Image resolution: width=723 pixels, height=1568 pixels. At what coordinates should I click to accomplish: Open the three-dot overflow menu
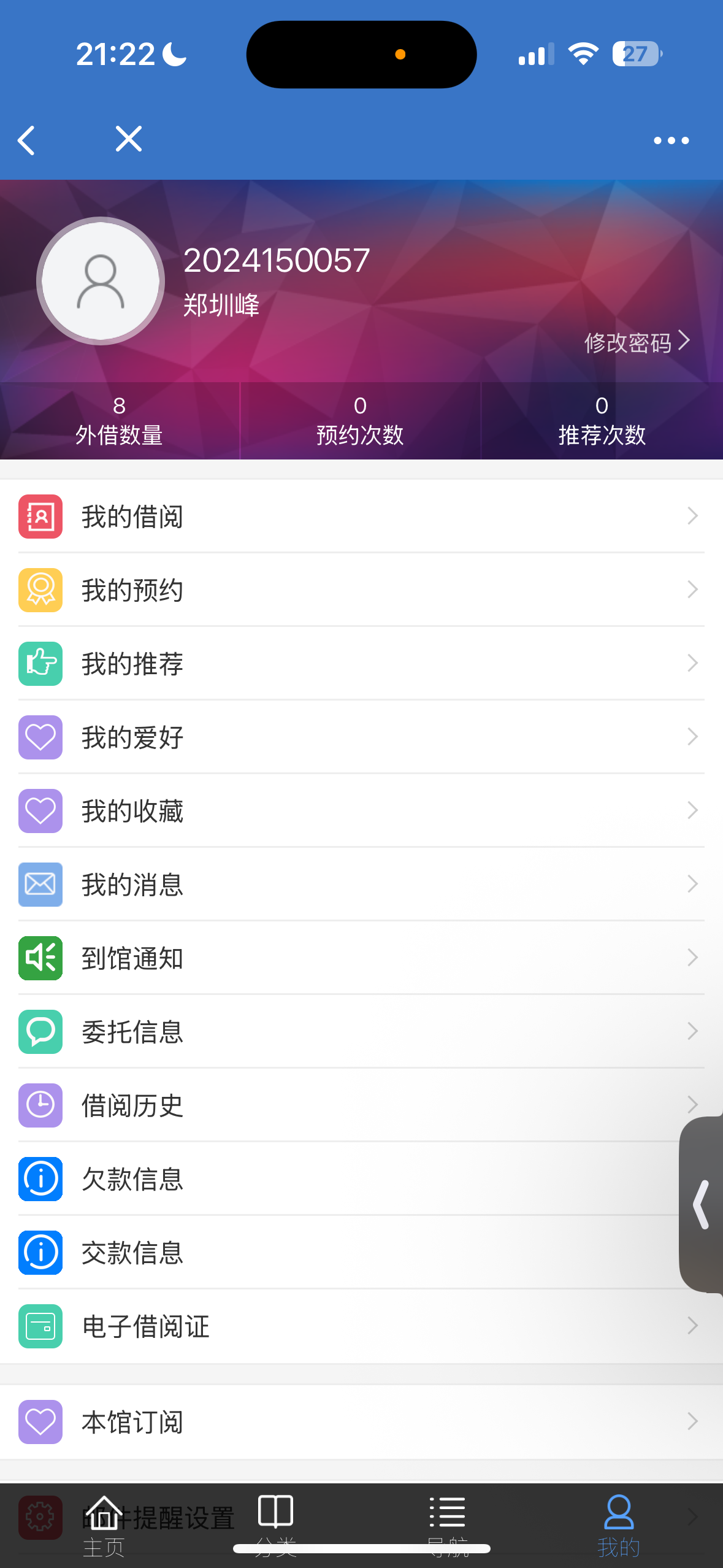[671, 140]
